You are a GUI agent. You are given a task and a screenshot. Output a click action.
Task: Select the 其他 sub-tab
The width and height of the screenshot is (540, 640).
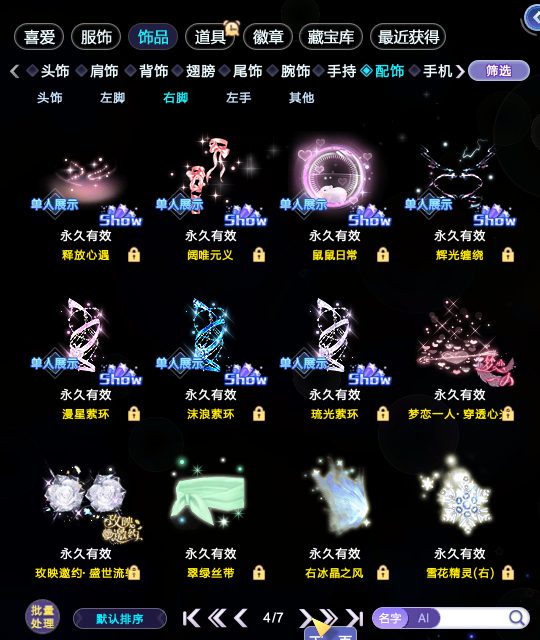[302, 98]
